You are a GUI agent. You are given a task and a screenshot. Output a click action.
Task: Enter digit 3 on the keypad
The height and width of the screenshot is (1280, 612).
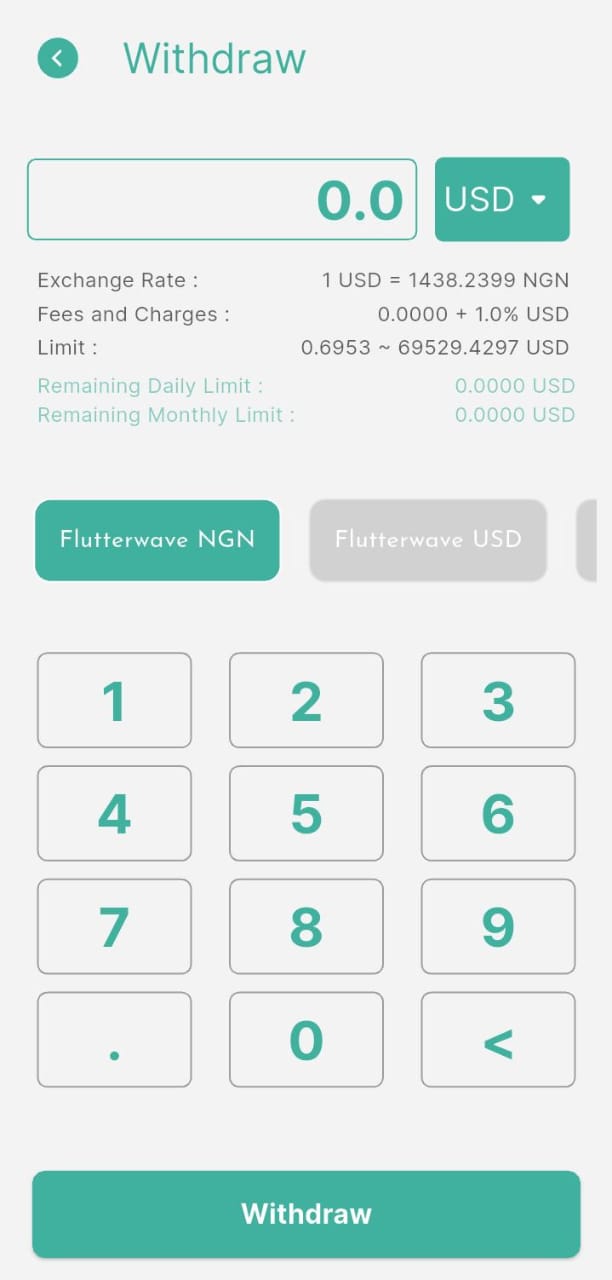tap(498, 700)
